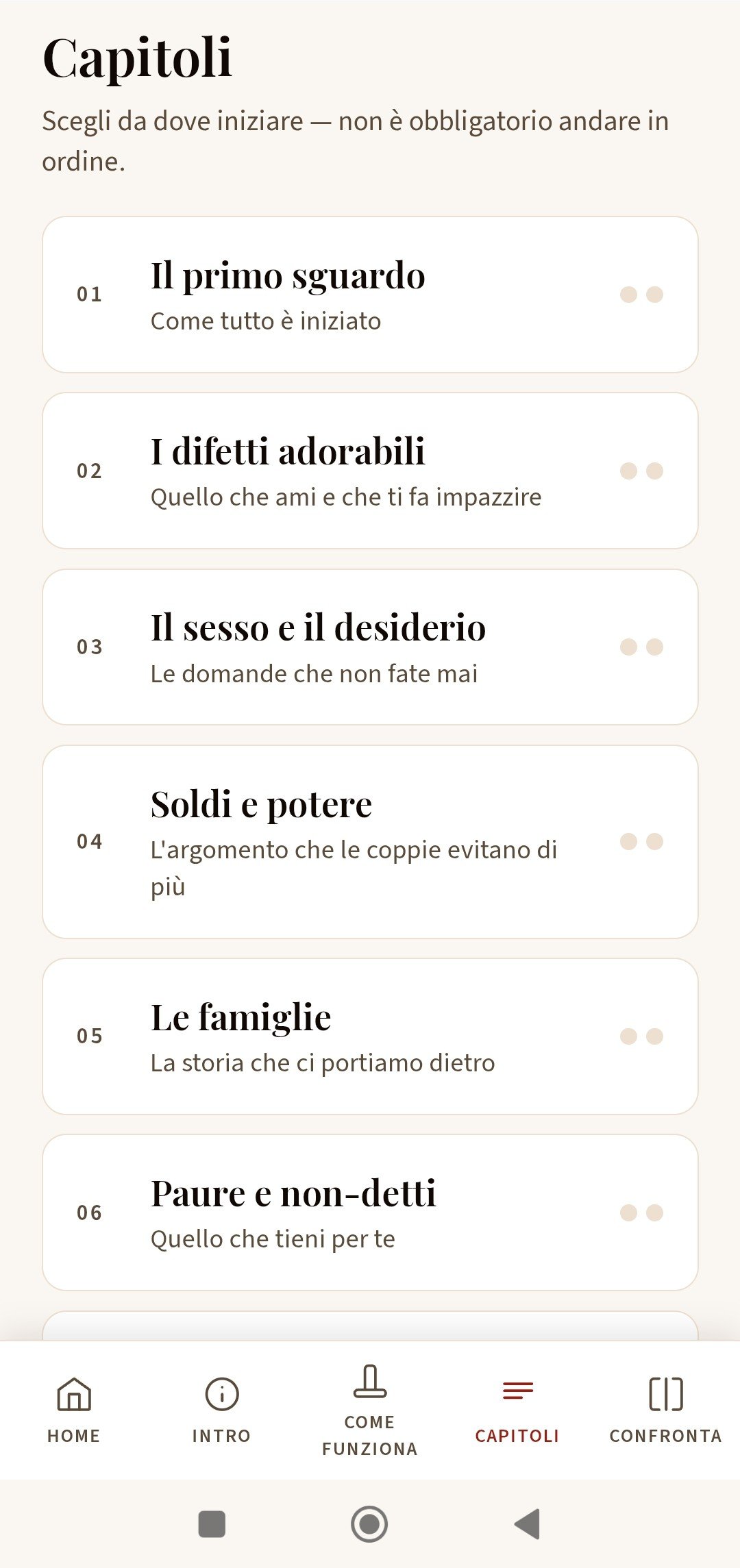The image size is (740, 1568).
Task: Select the Paure e non-detti chapter
Action: point(370,1212)
